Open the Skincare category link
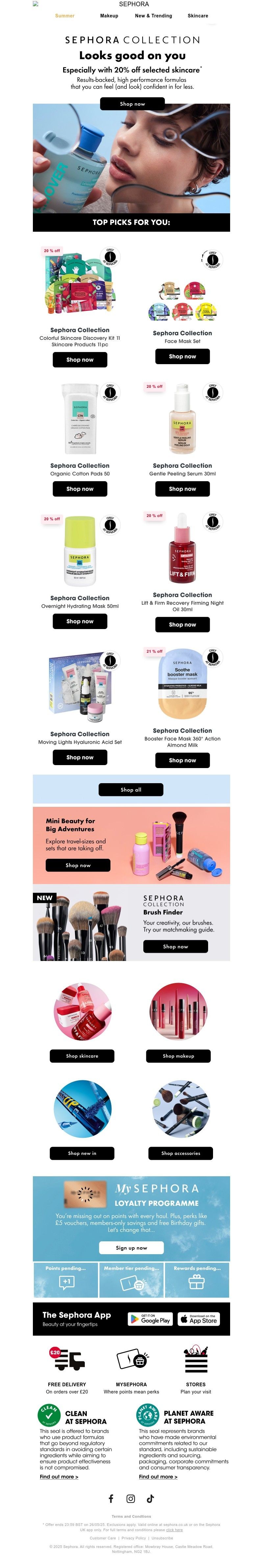The width and height of the screenshot is (263, 1568). click(198, 16)
